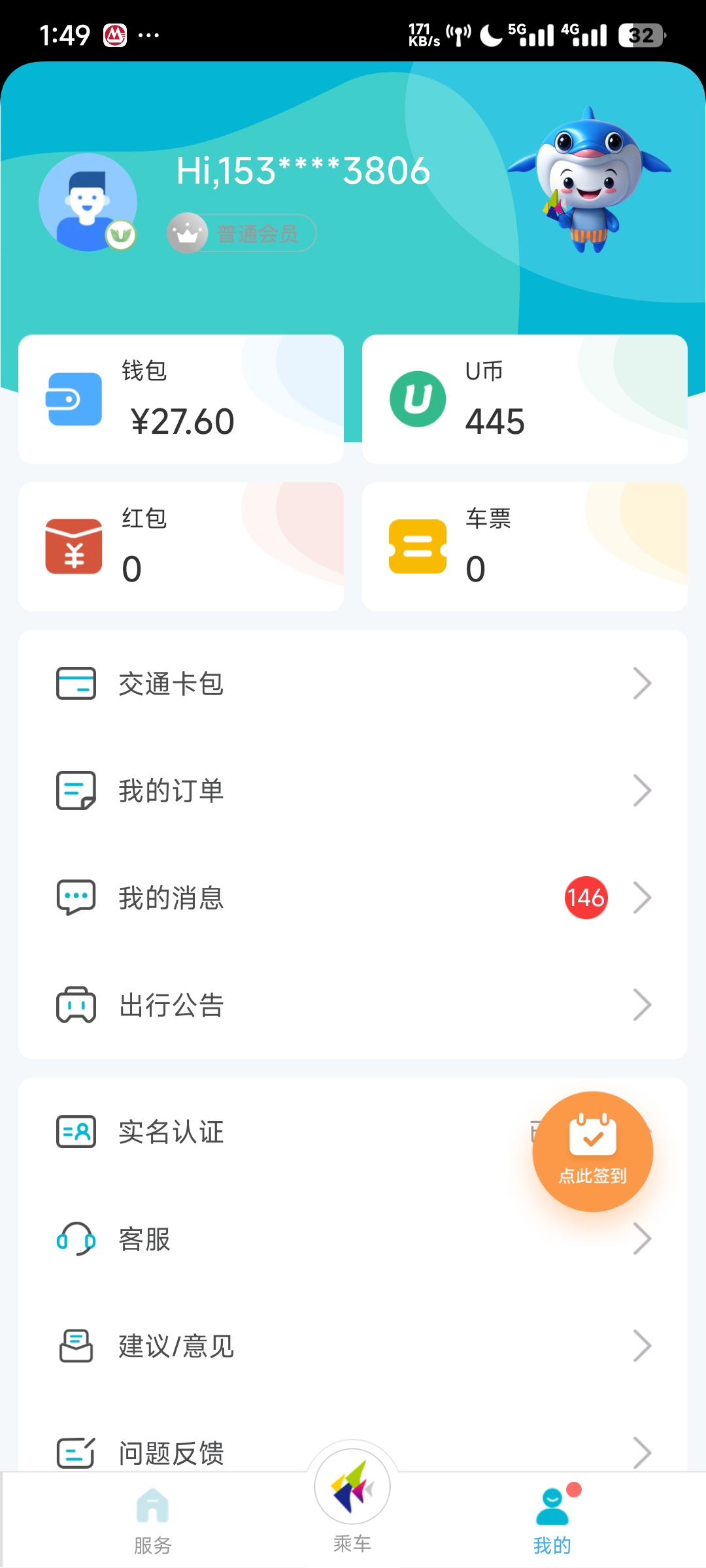The height and width of the screenshot is (1568, 706).
Task: Tap the 点此签到 check-in button
Action: (592, 1152)
